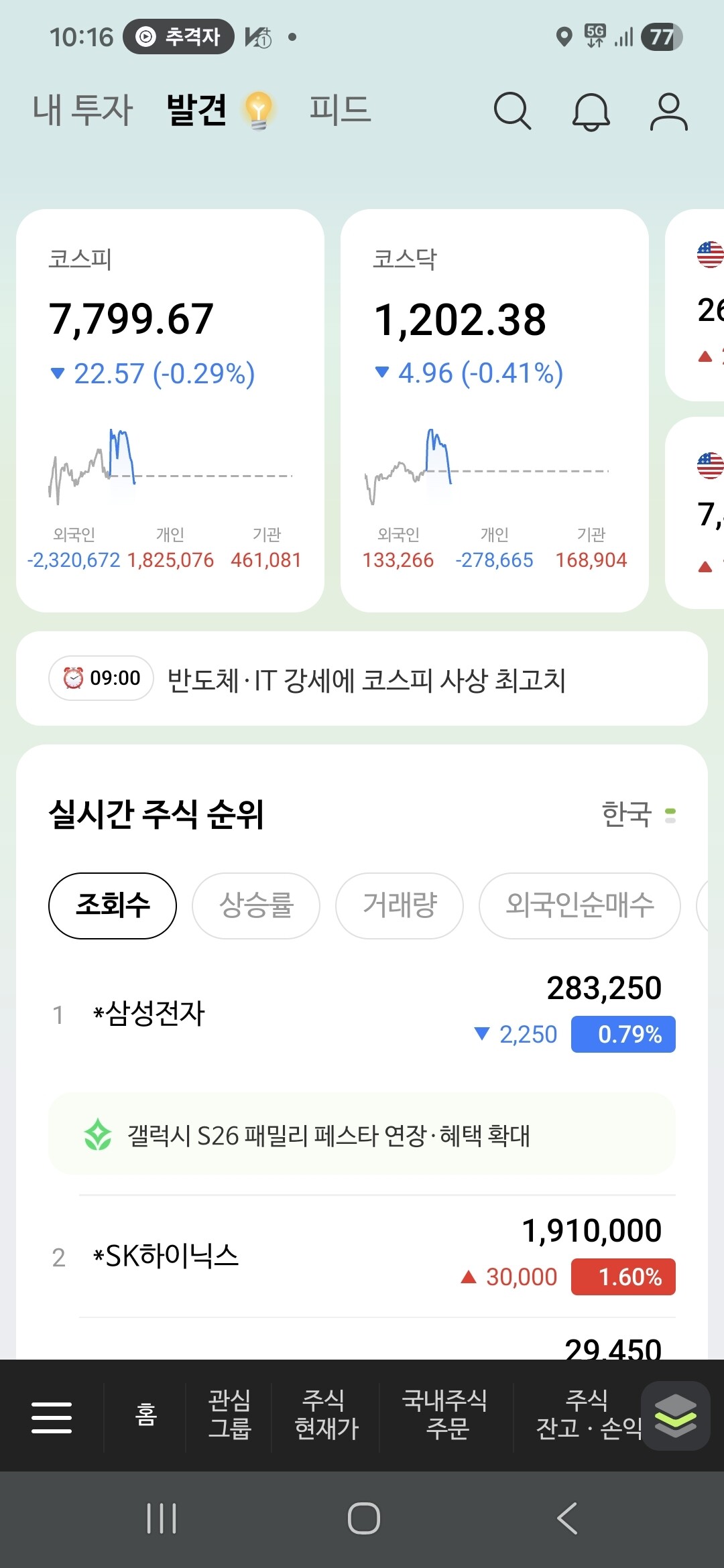This screenshot has height=1568, width=724.
Task: Select the 거래량 ranking chip
Action: [x=400, y=905]
